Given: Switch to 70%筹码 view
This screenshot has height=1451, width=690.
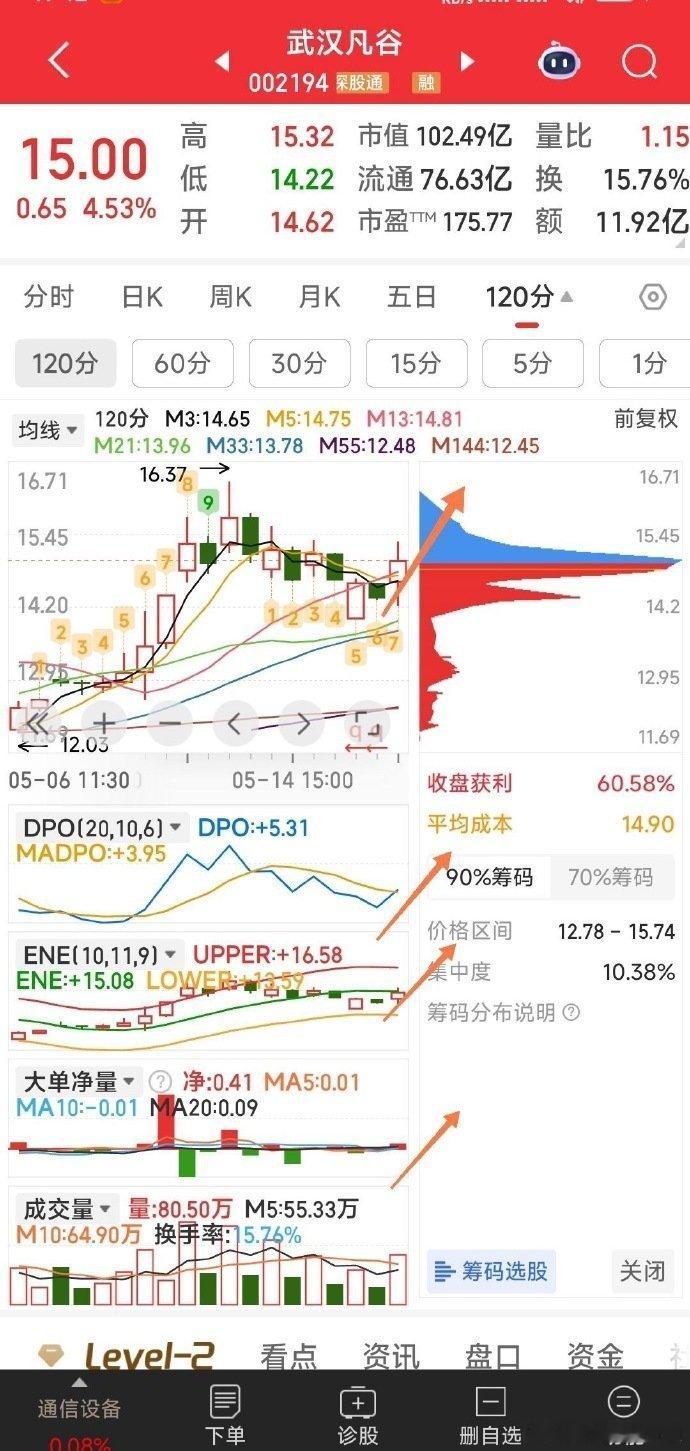Looking at the screenshot, I should (x=610, y=877).
